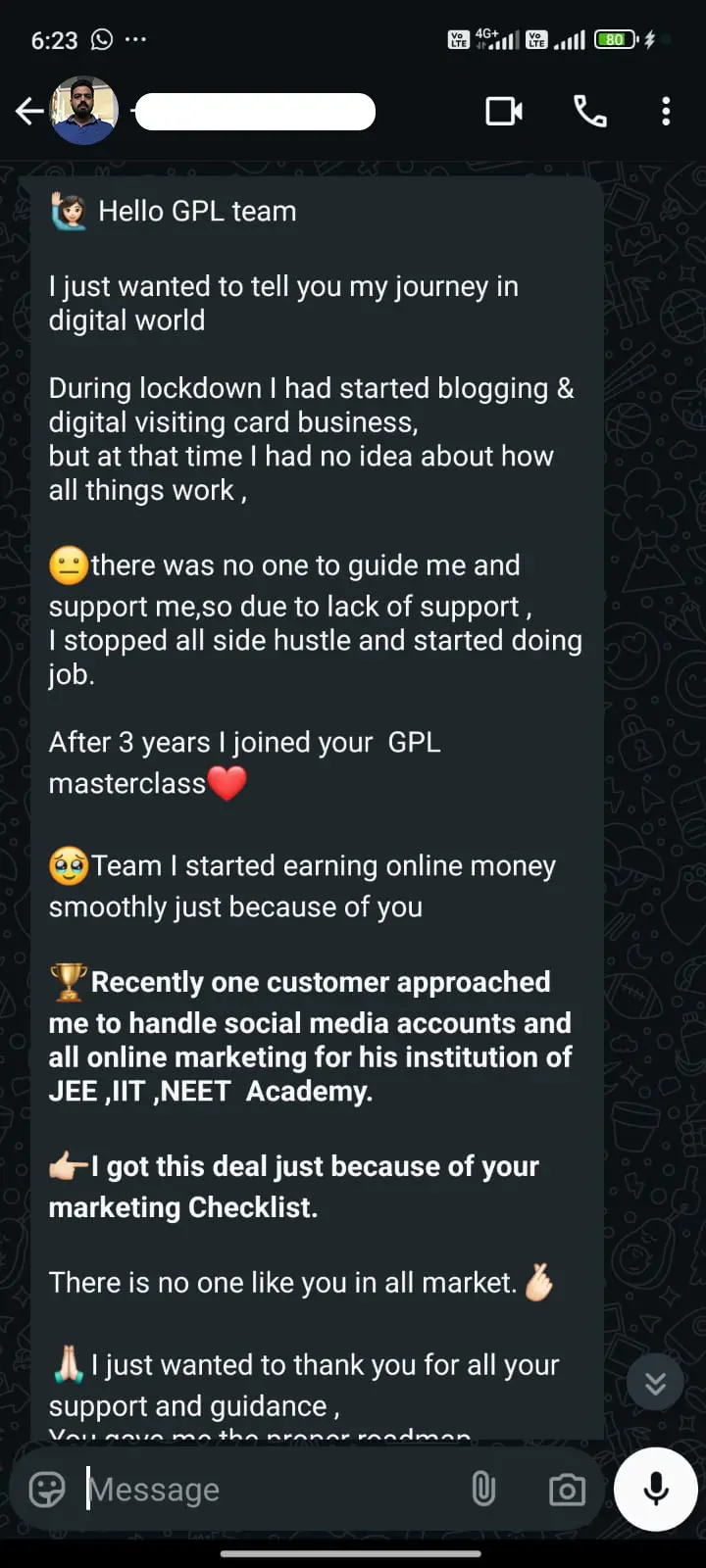Image resolution: width=706 pixels, height=1568 pixels.
Task: Open the emoji and sticker picker
Action: (x=47, y=1490)
